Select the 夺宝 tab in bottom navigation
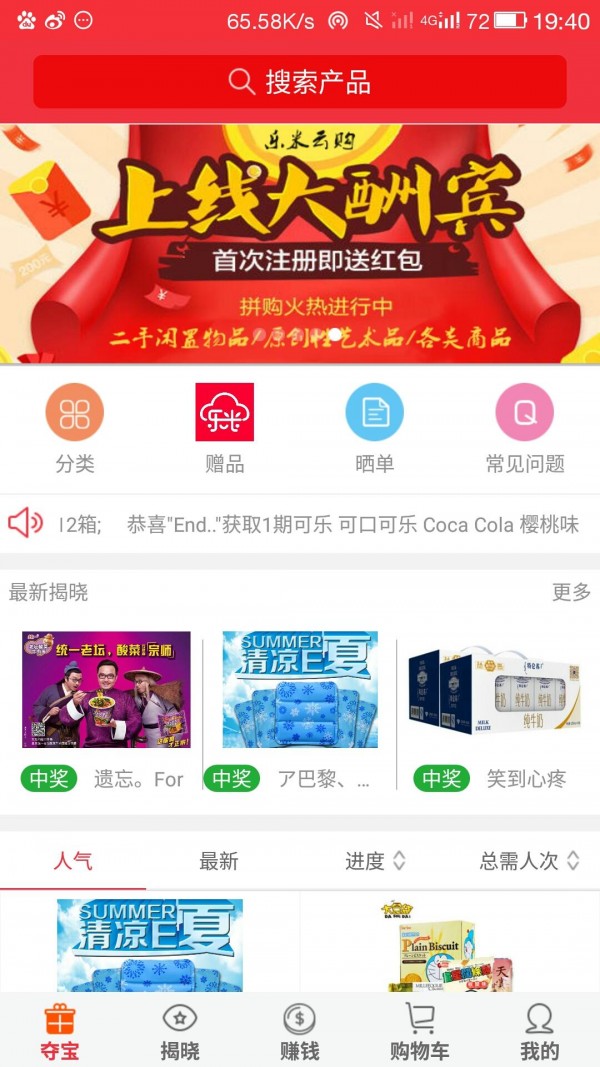 (60, 1032)
